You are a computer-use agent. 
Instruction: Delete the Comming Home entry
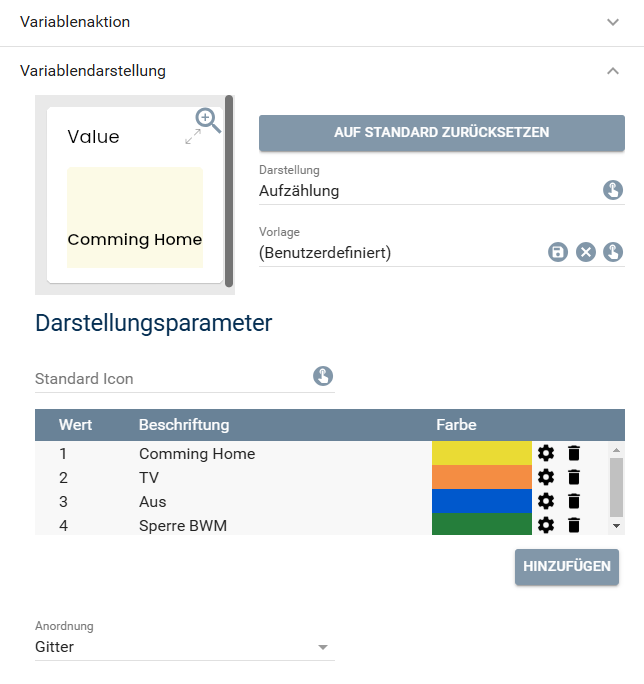[x=574, y=453]
